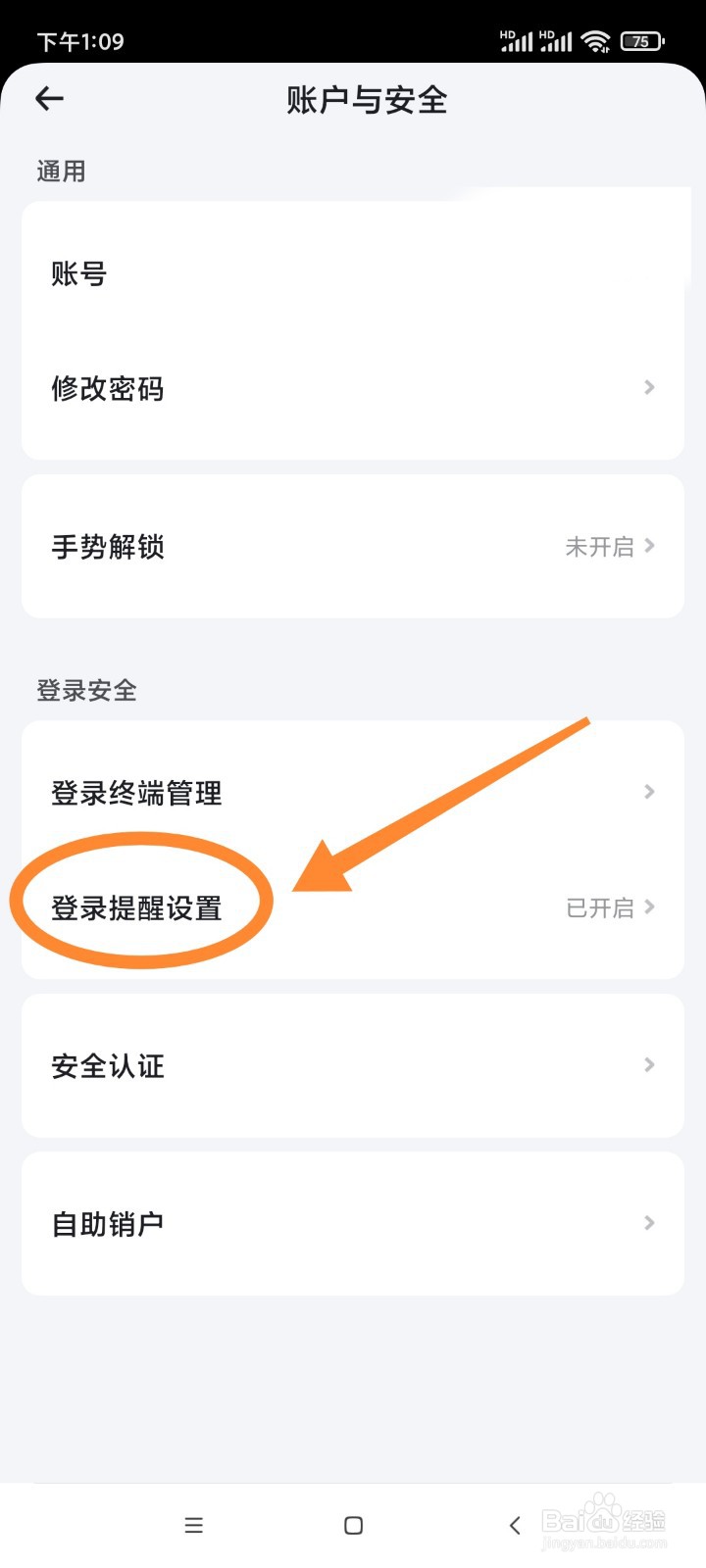This screenshot has width=706, height=1568.
Task: Enable 手势解锁 currently showing 未开启
Action: (x=353, y=546)
